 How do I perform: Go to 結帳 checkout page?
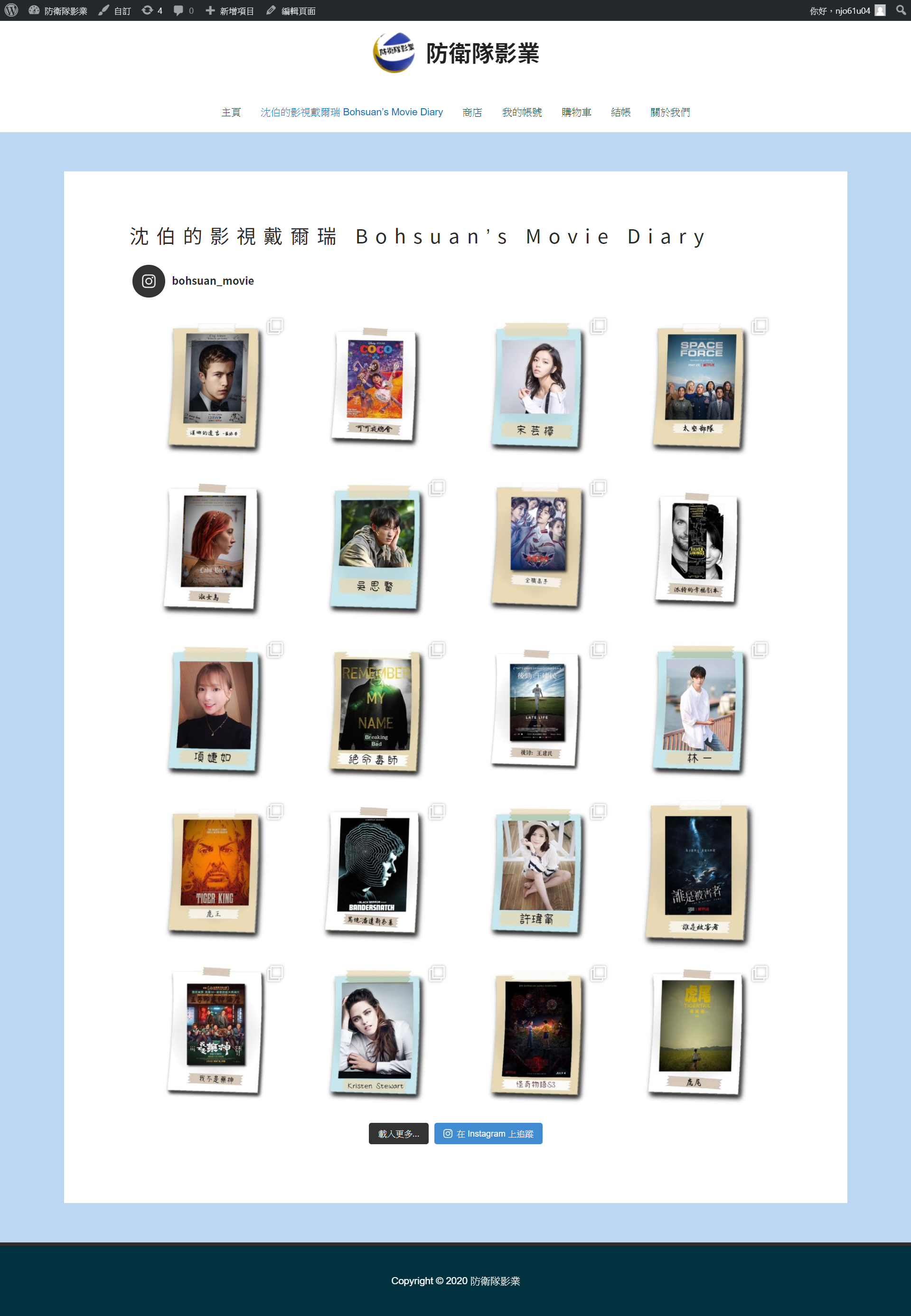click(620, 112)
